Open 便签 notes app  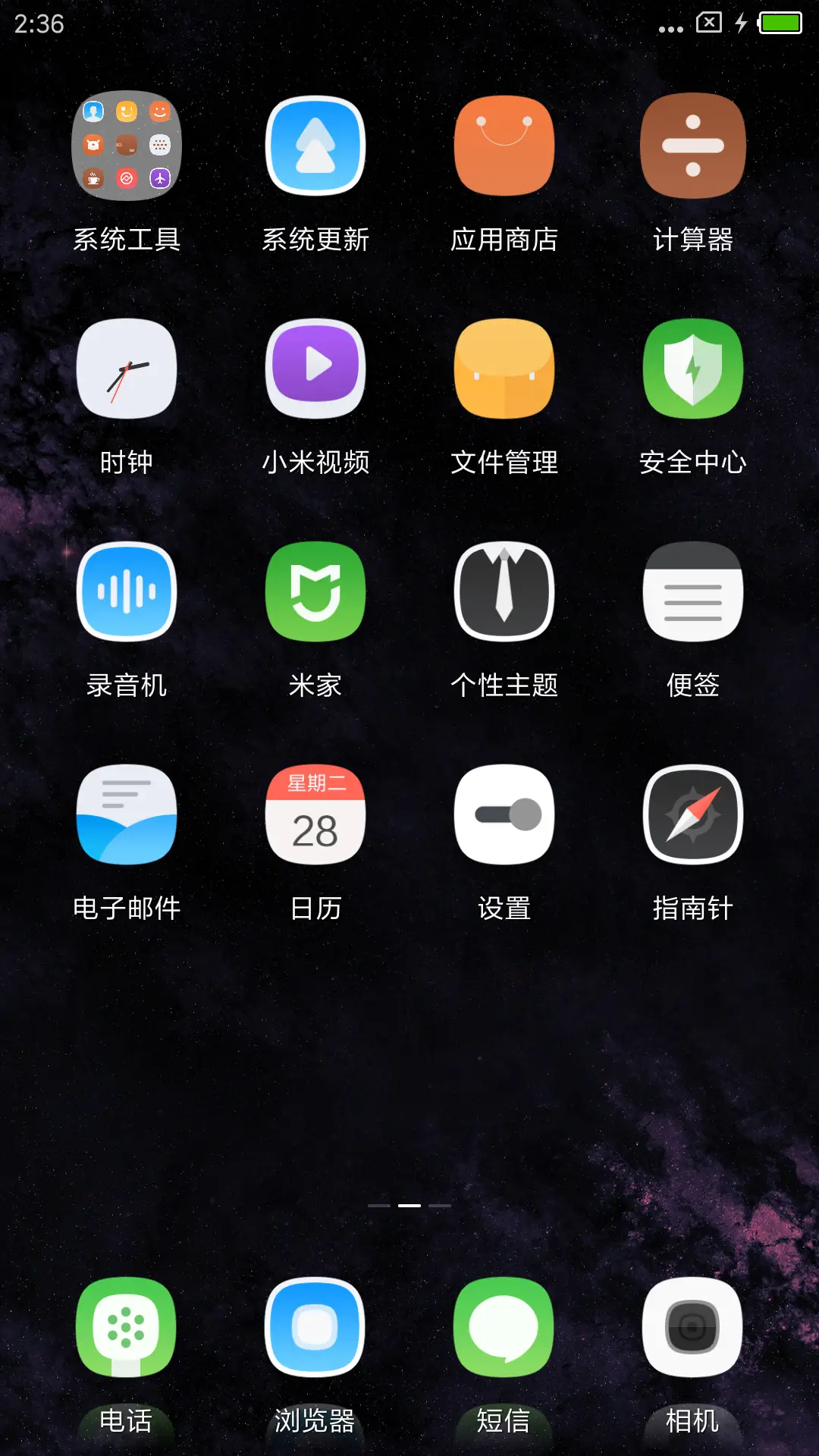pyautogui.click(x=692, y=591)
